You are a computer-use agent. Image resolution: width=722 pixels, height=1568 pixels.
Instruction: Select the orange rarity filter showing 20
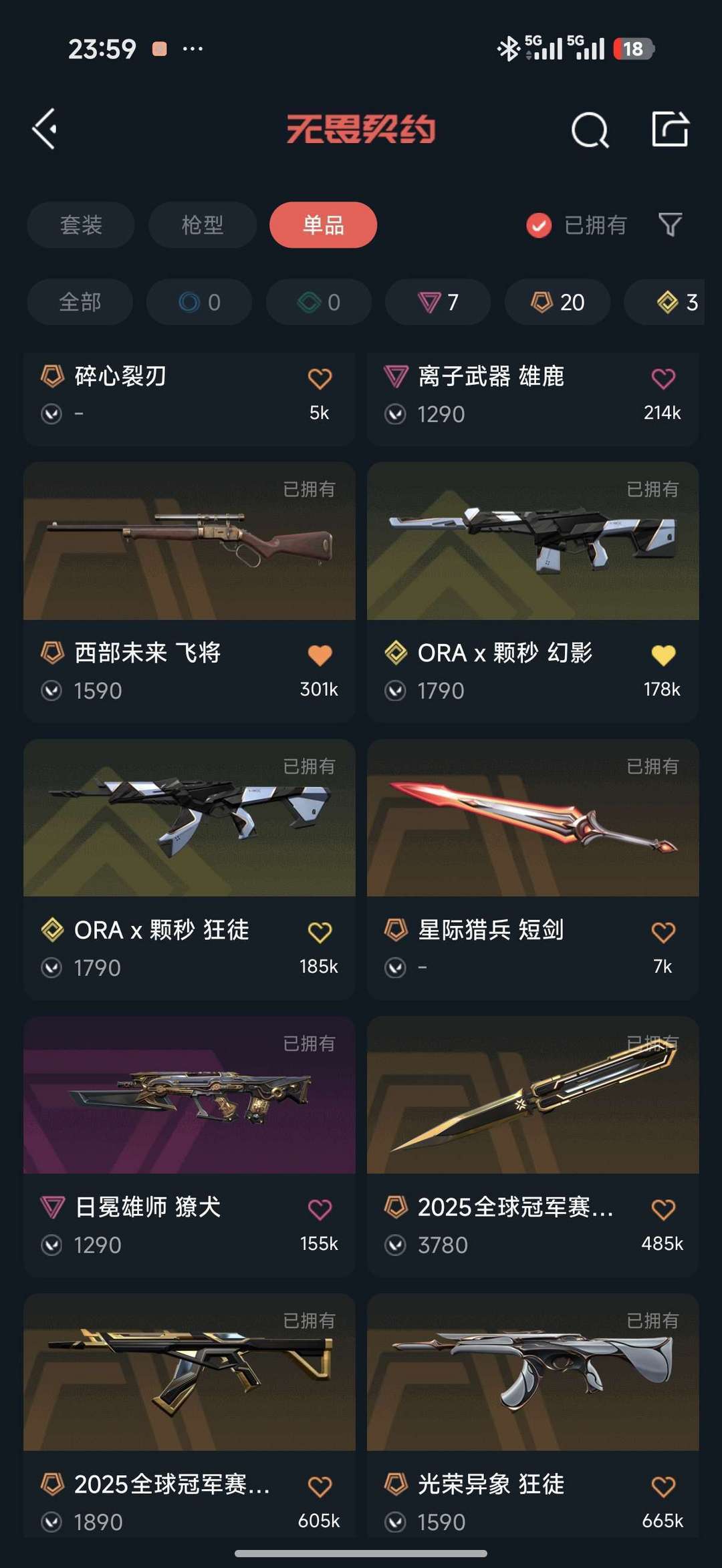(556, 302)
